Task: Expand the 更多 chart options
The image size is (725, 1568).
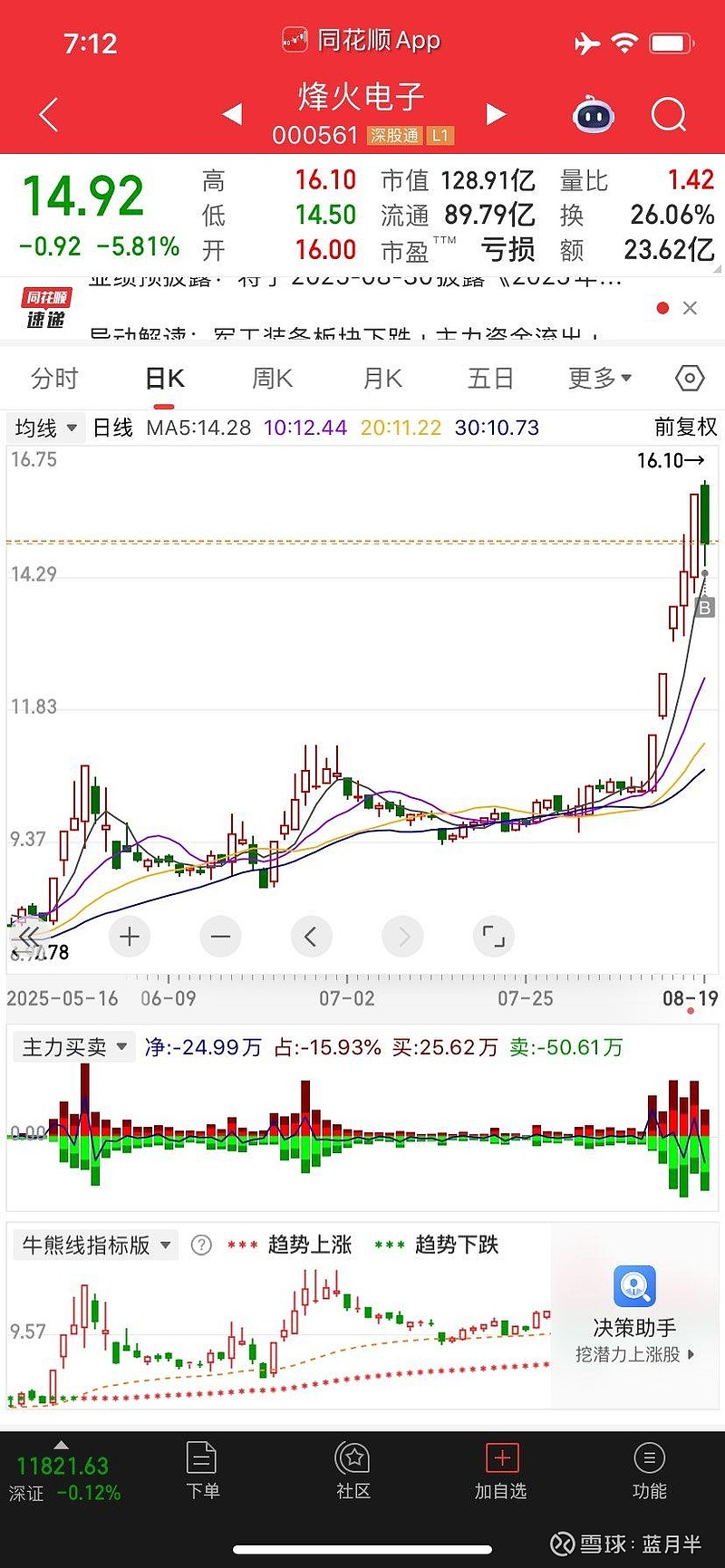Action: coord(599,379)
